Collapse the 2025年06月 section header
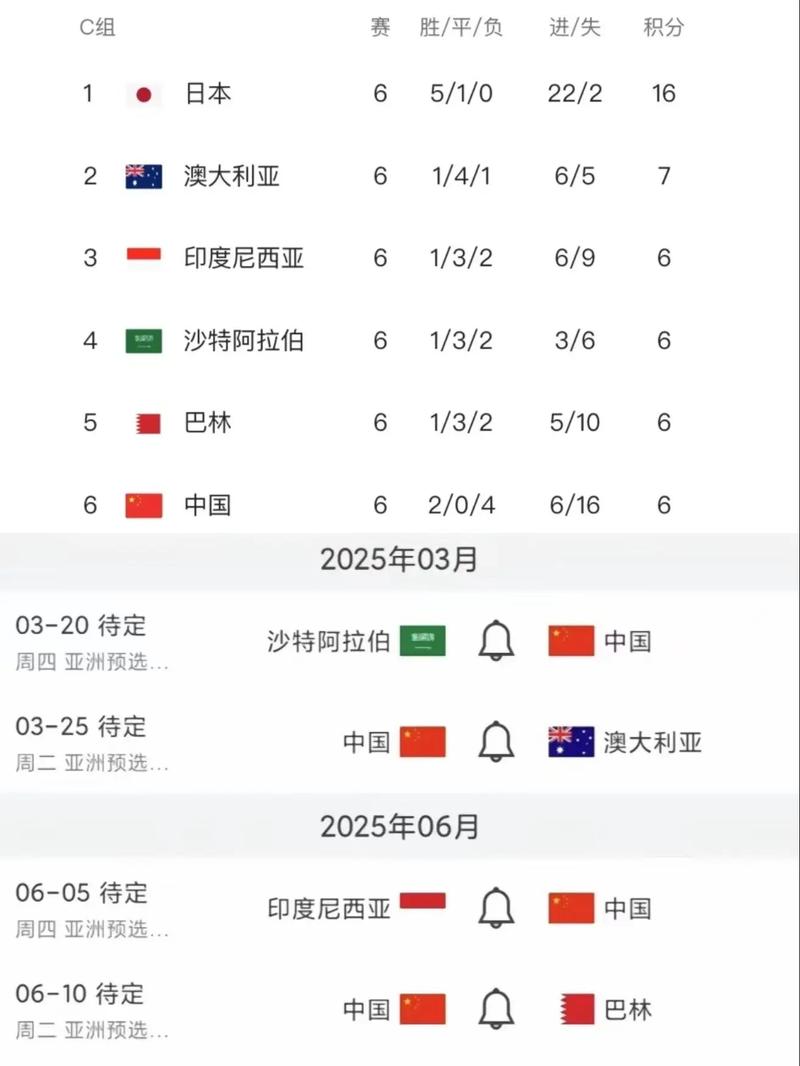The height and width of the screenshot is (1066, 800). (399, 826)
